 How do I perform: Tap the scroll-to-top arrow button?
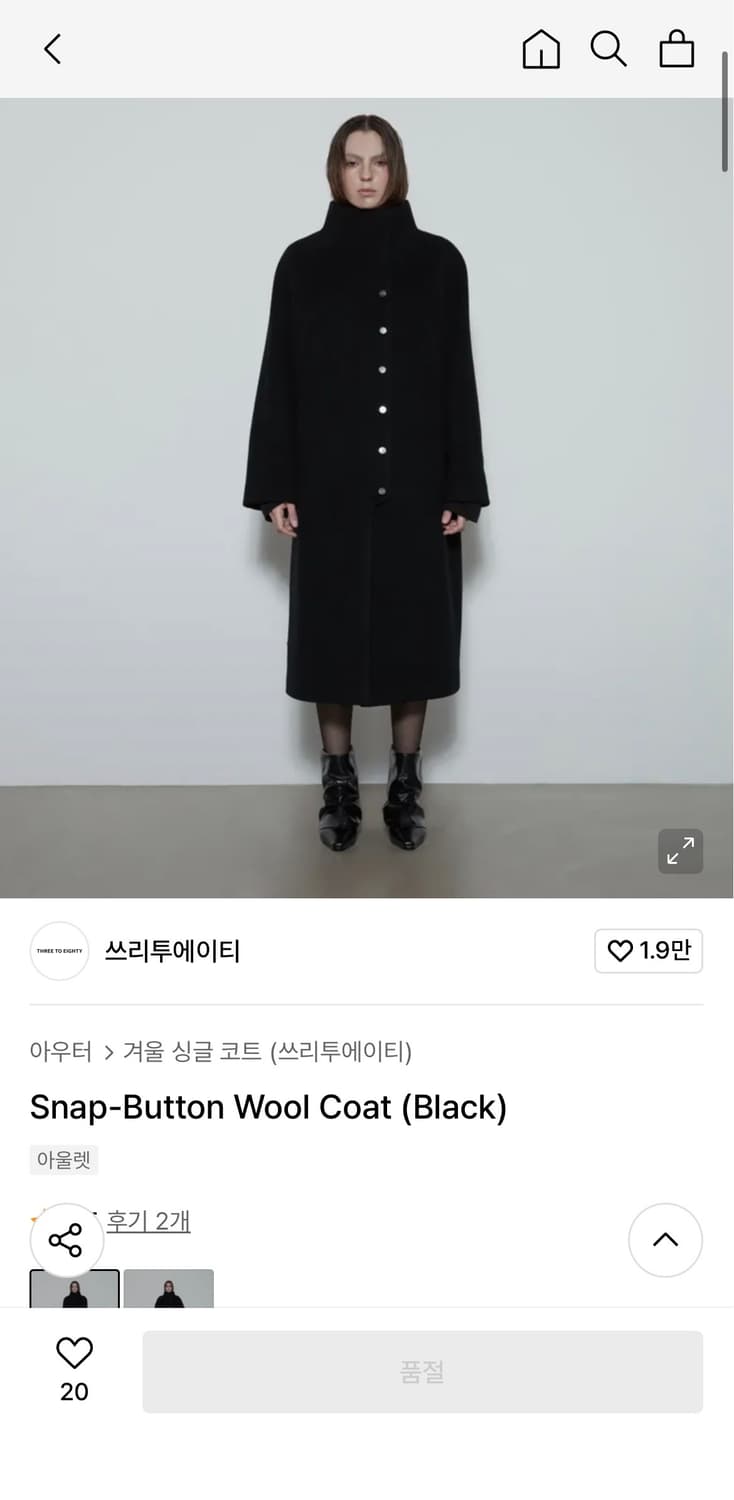click(665, 1240)
